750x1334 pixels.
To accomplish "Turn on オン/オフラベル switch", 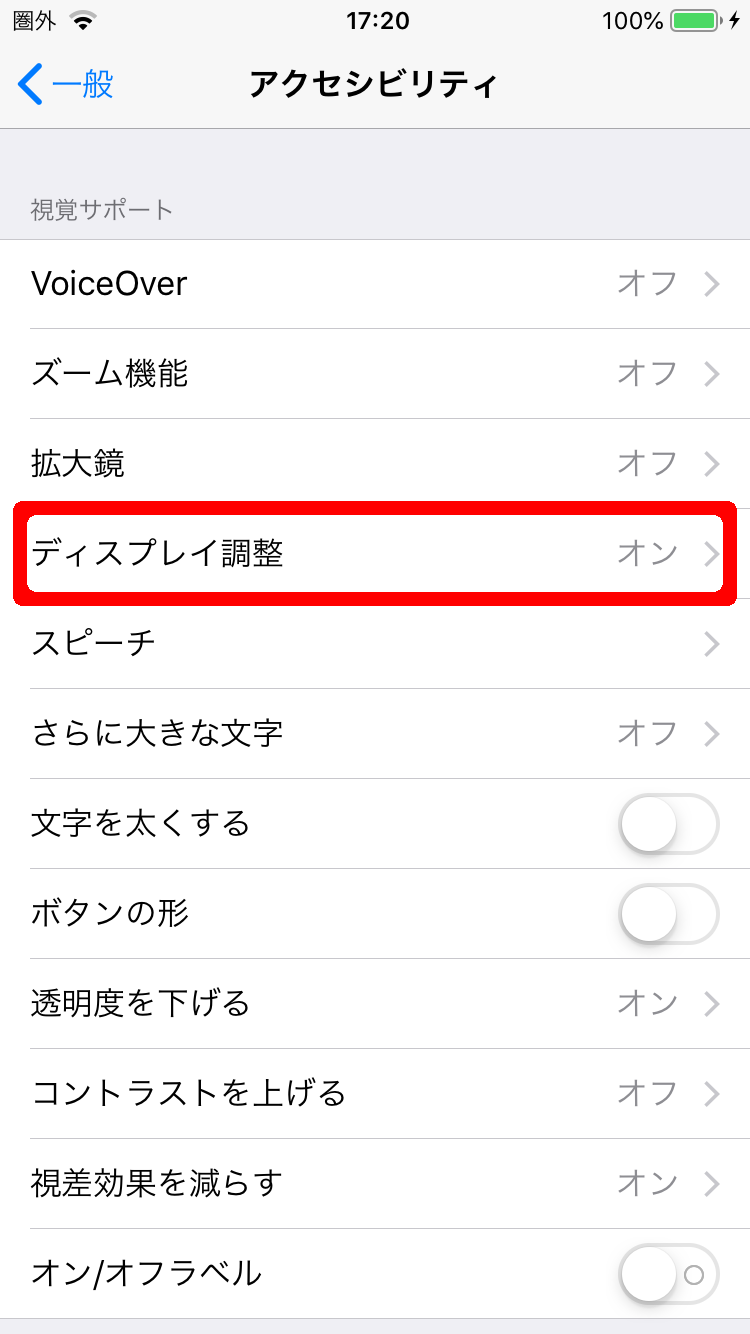I will pos(668,1274).
